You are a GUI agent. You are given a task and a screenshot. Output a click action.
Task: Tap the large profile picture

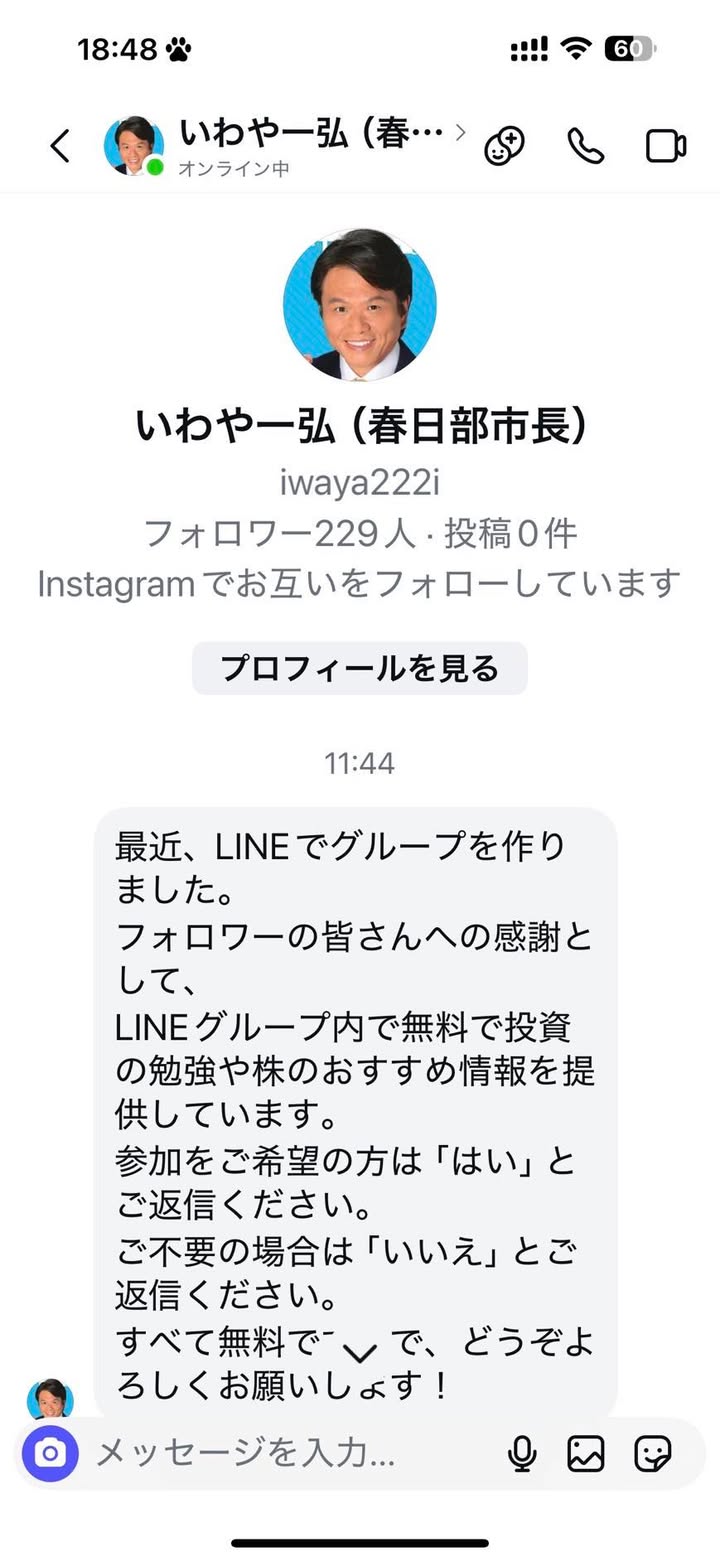[360, 305]
